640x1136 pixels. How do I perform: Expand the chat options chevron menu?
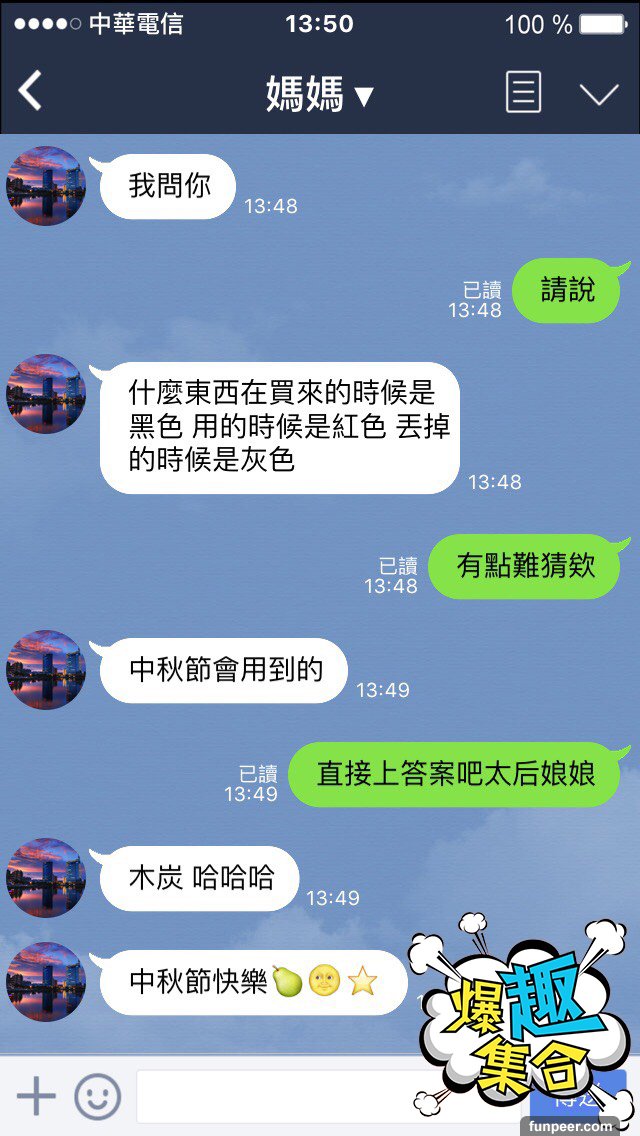pos(599,94)
